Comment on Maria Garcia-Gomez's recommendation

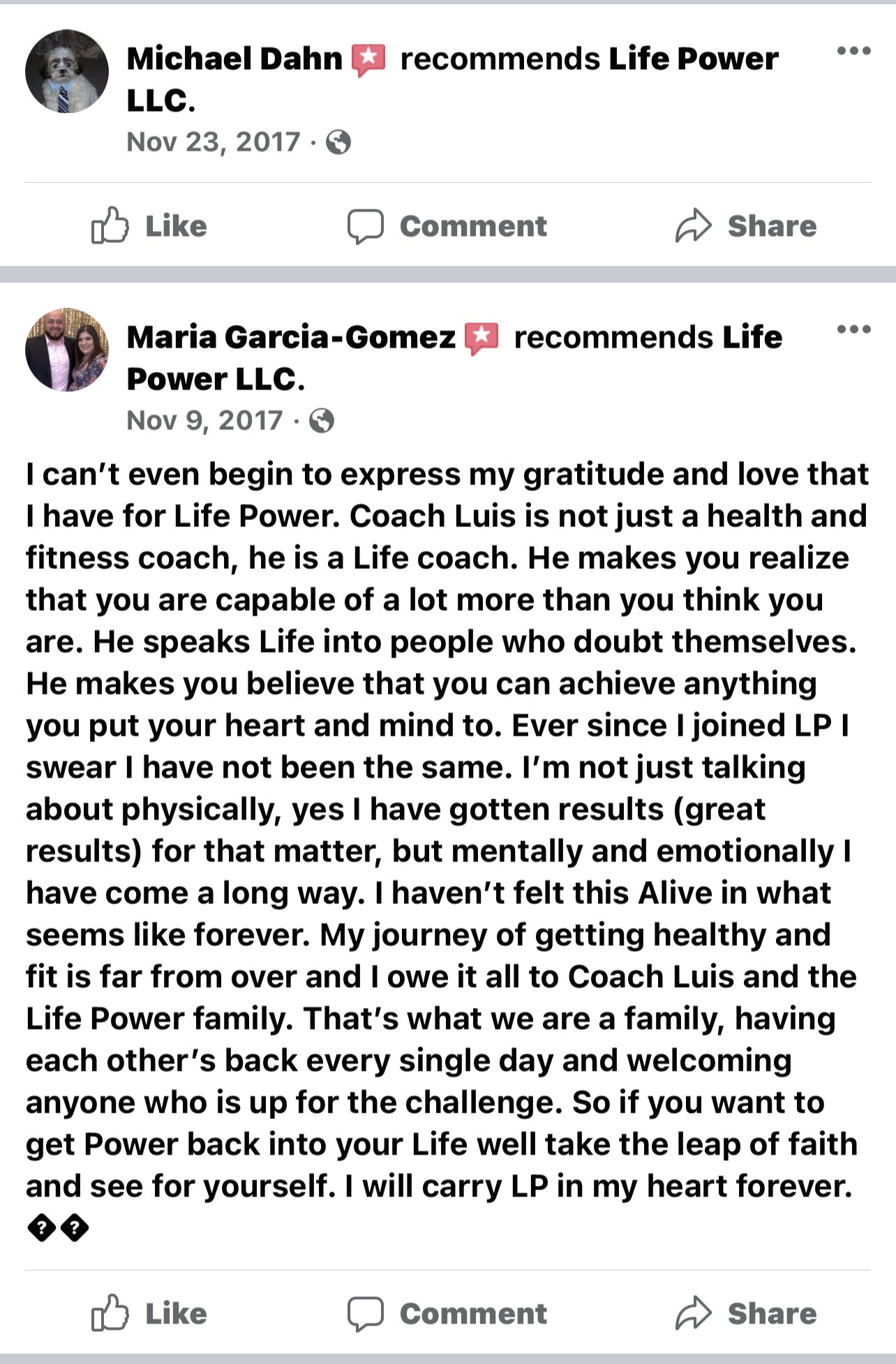pyautogui.click(x=448, y=1313)
